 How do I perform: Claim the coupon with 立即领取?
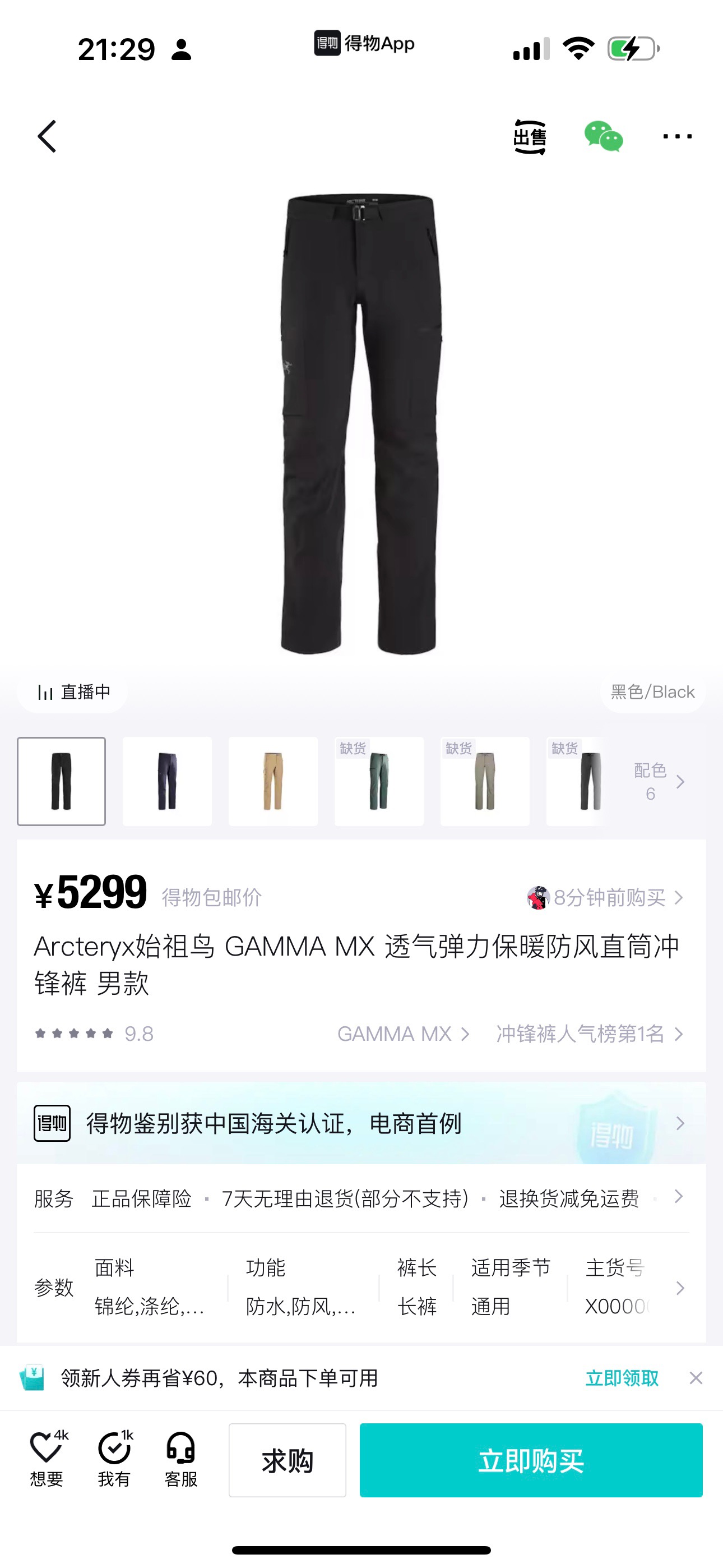coord(622,1377)
